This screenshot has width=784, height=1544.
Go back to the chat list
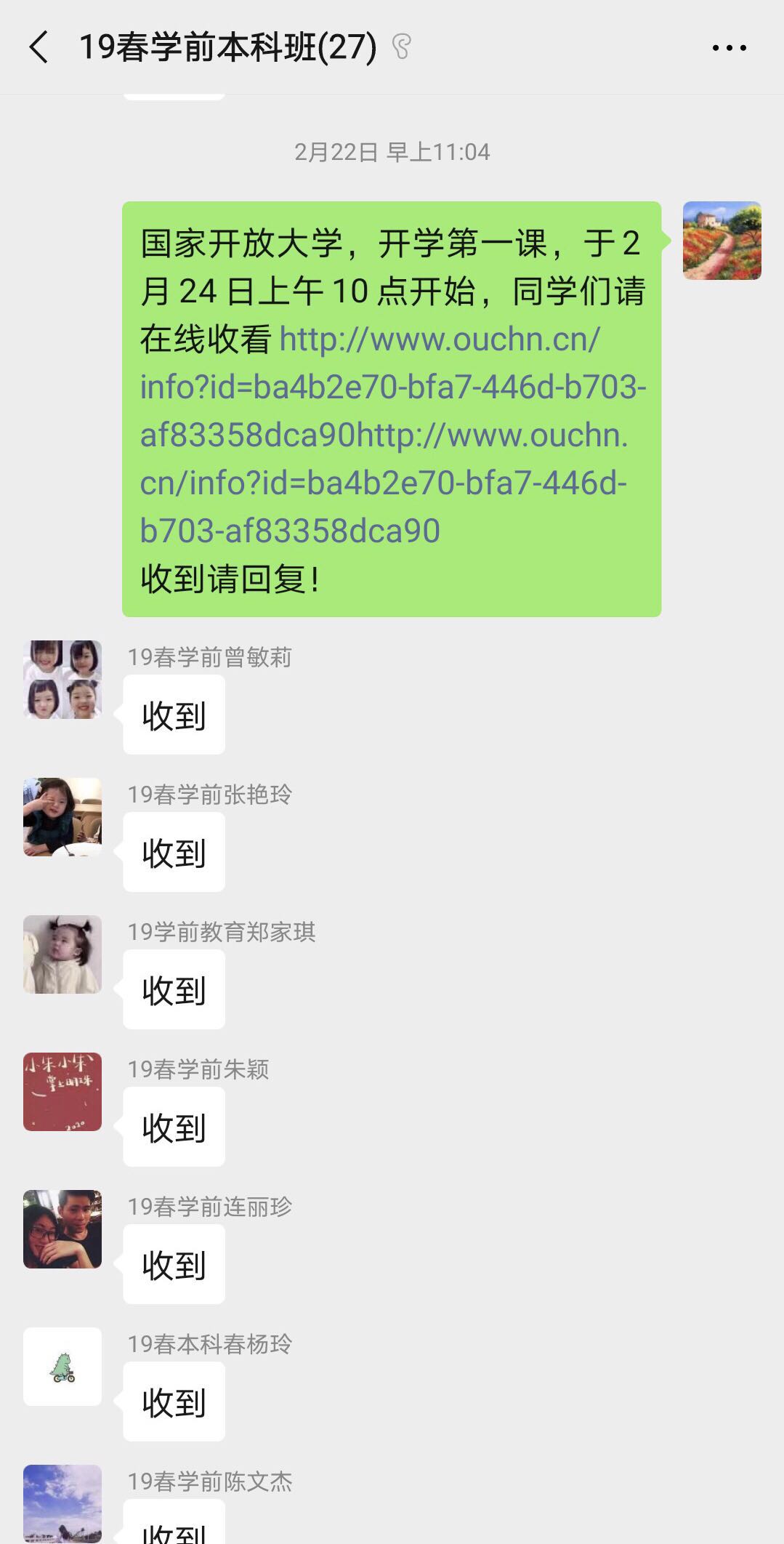coord(39,48)
